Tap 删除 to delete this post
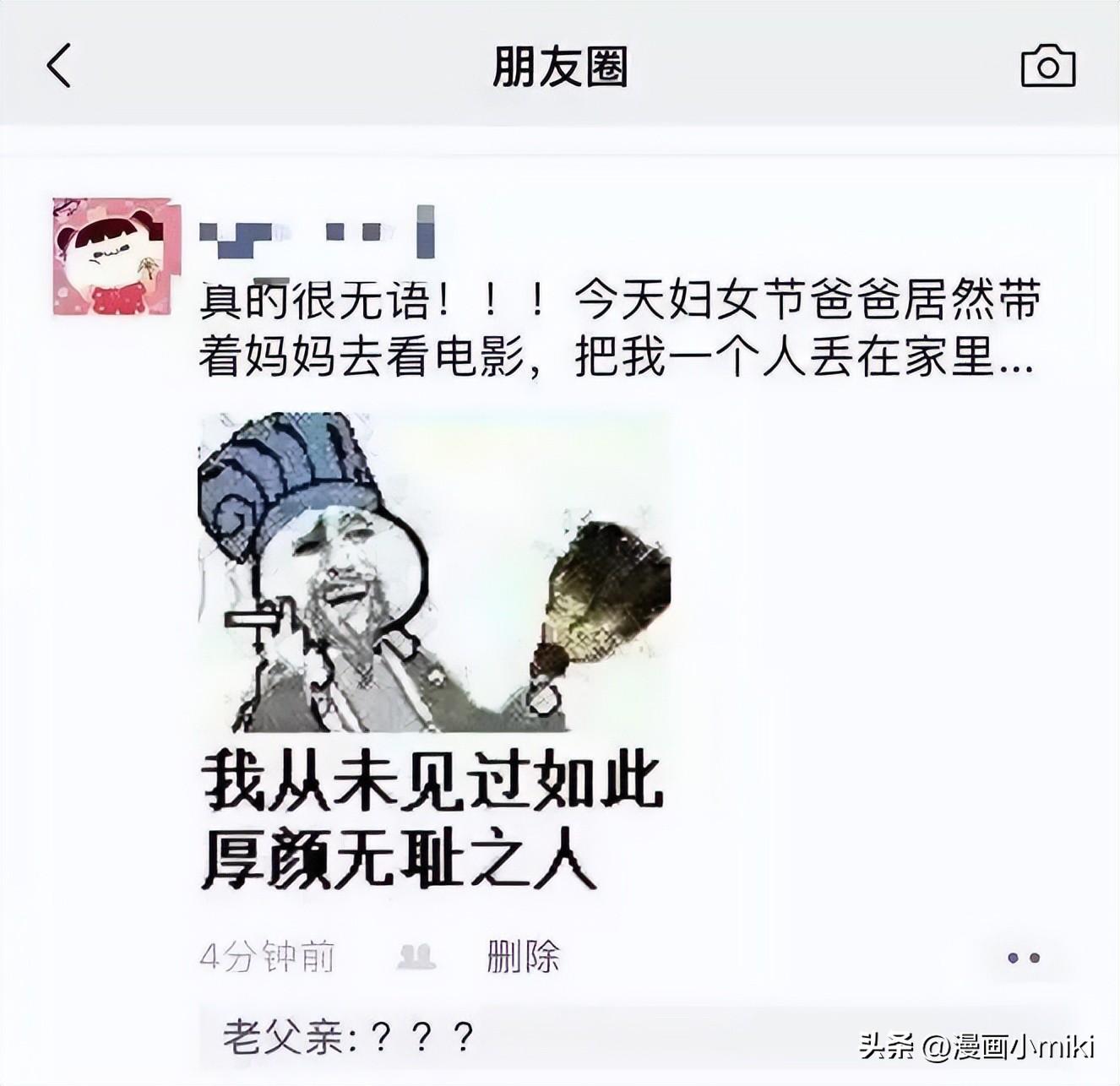This screenshot has width=1120, height=1086. (523, 957)
